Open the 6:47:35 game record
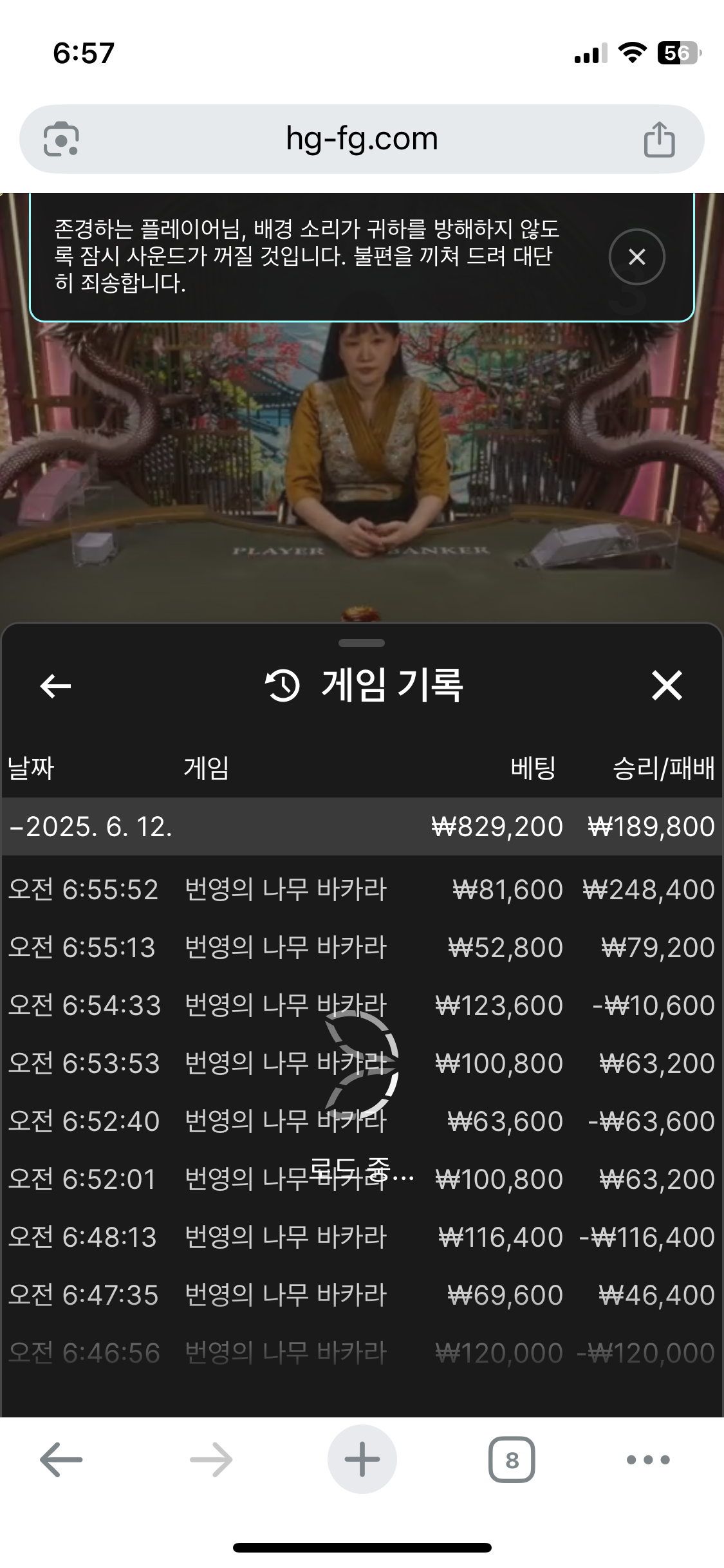The image size is (724, 1568). coord(362,1295)
